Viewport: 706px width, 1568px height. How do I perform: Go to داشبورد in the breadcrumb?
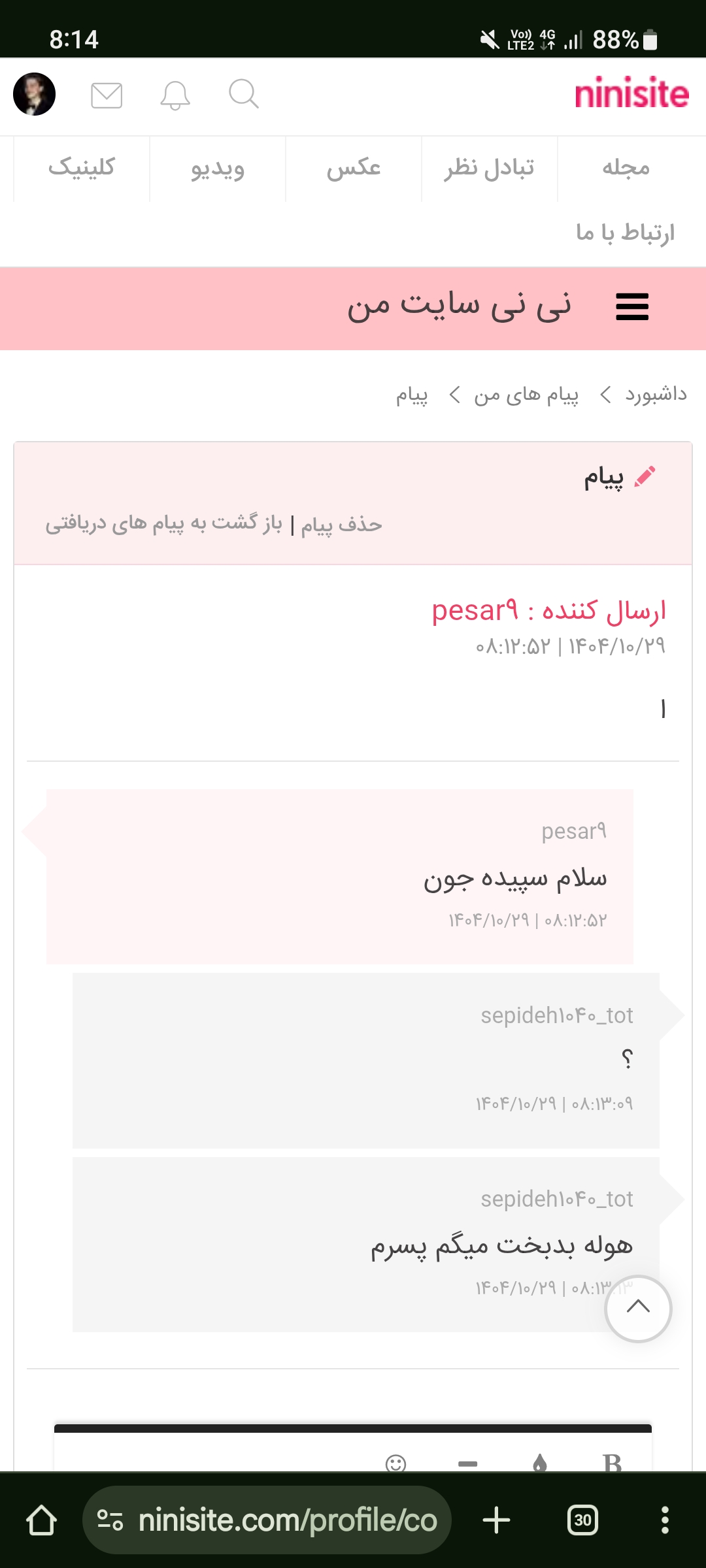[656, 395]
